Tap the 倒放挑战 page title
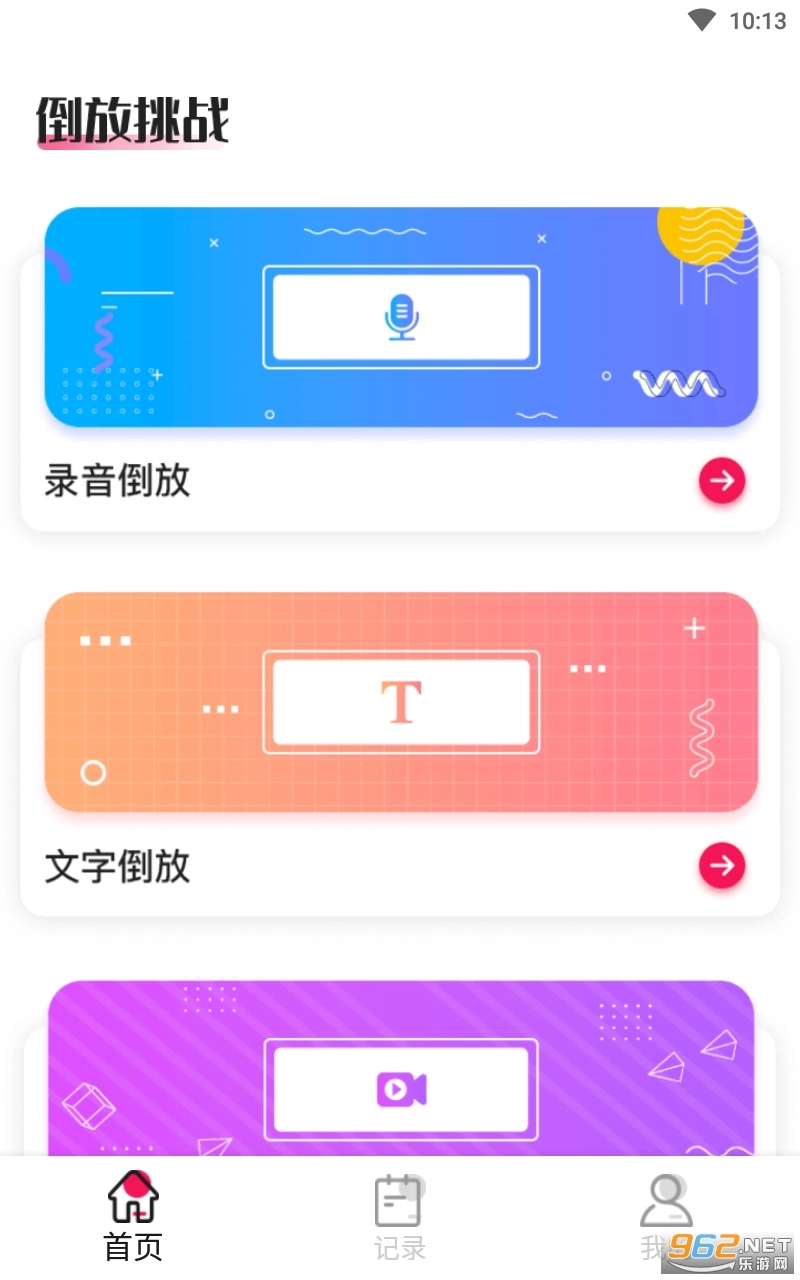This screenshot has height=1280, width=800. pos(133,120)
